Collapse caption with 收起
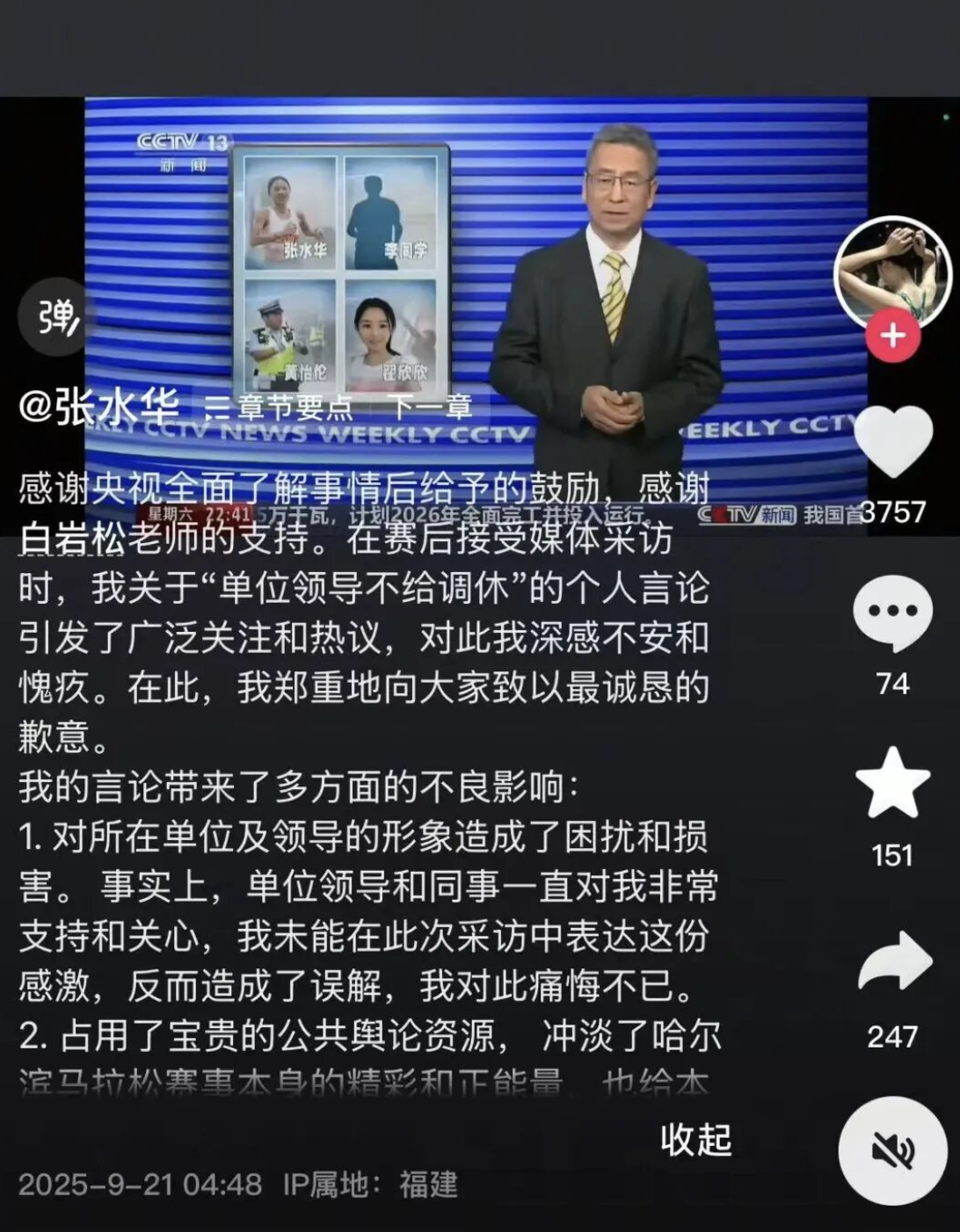 click(695, 1139)
